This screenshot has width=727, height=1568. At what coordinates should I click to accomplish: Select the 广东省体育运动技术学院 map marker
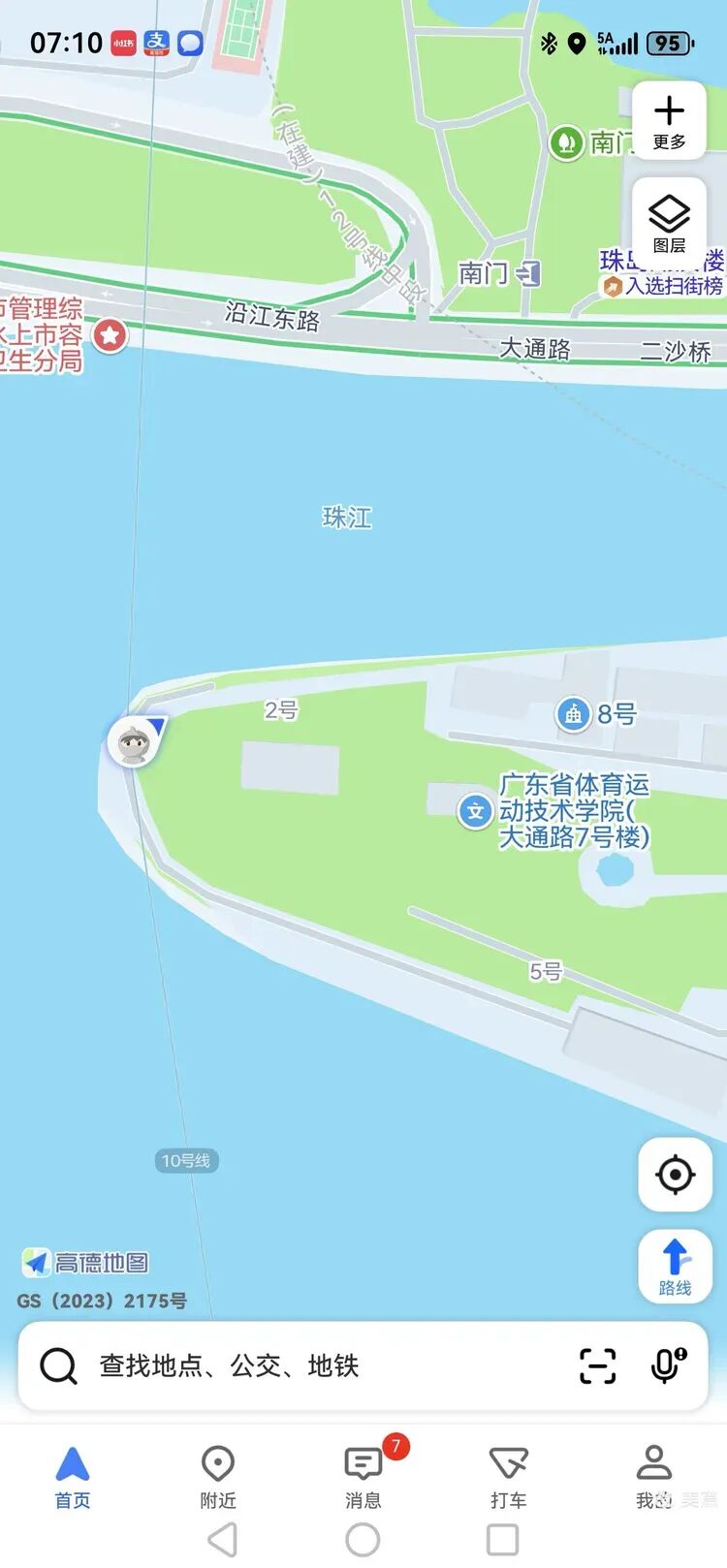475,811
